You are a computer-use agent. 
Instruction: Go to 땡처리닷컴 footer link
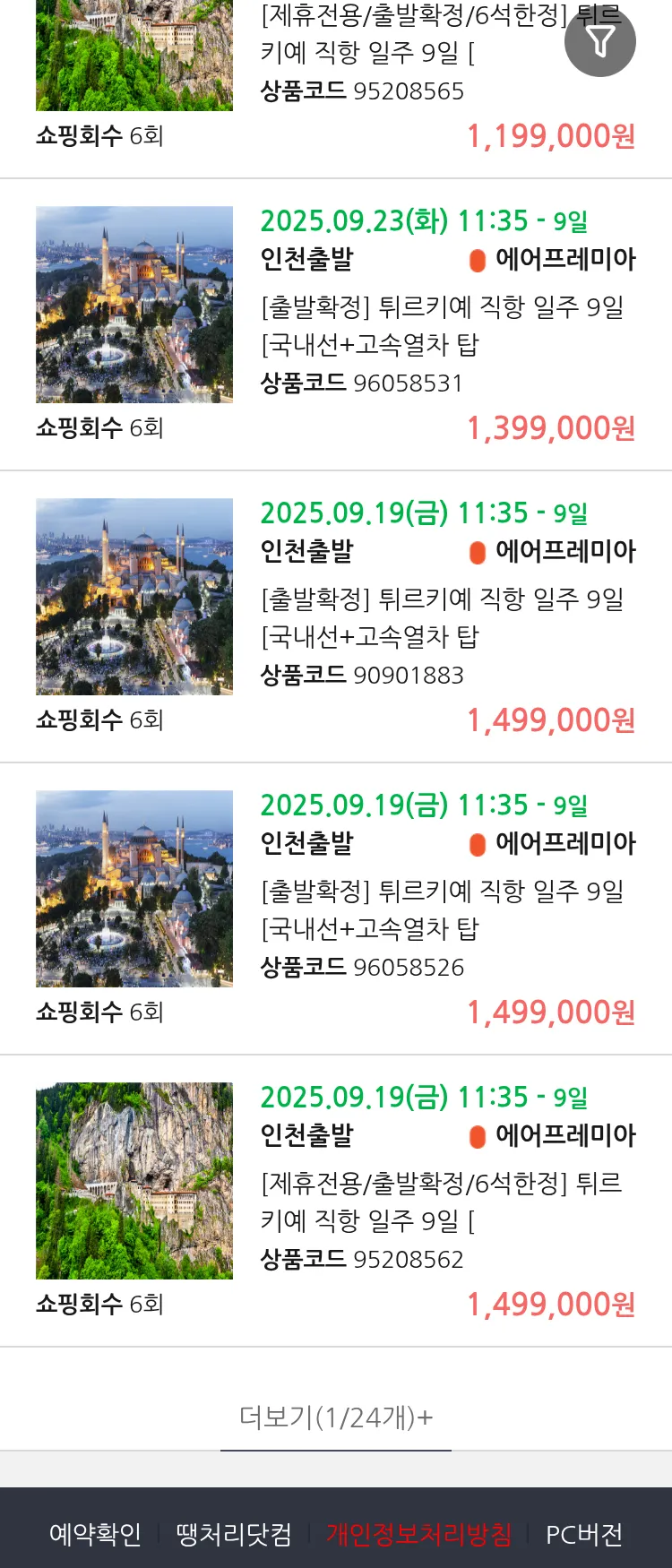(234, 1535)
